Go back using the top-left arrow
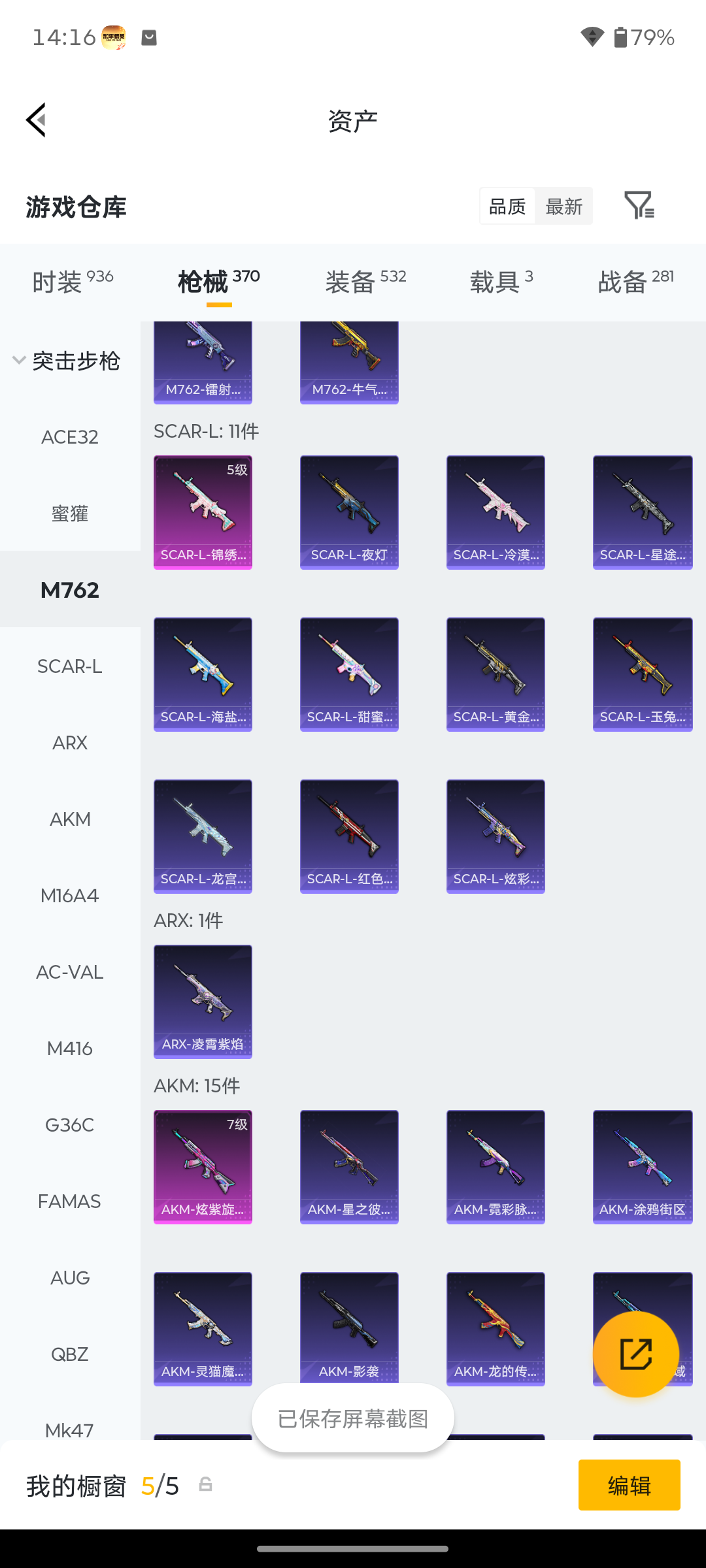The width and height of the screenshot is (706, 1568). click(x=36, y=120)
